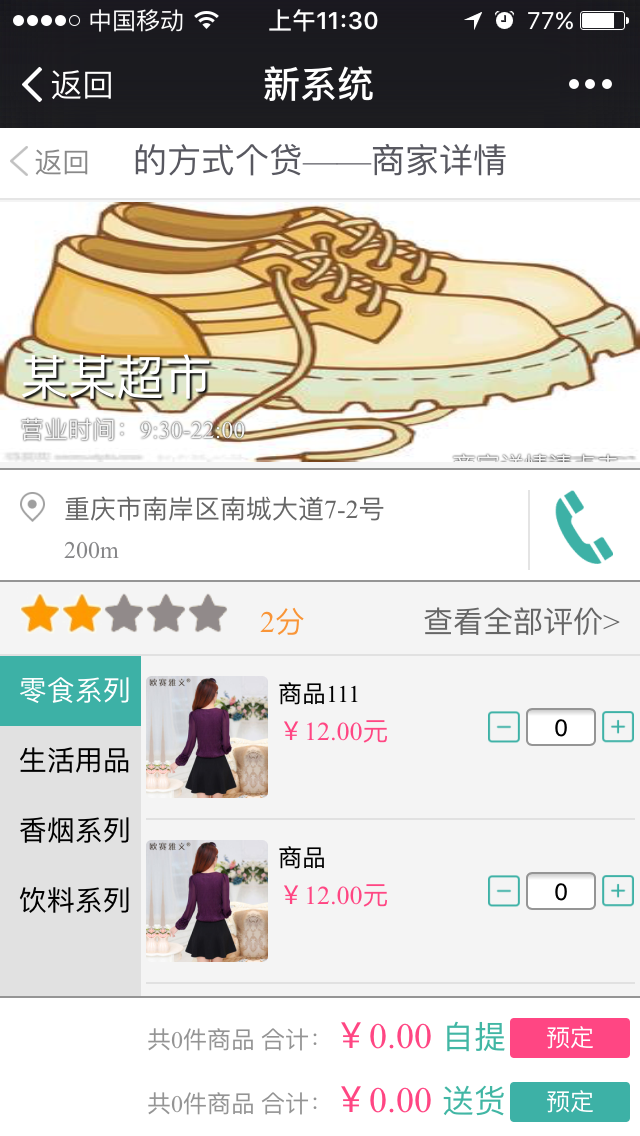Increase the quantity of 商品111
Screen dimensions: 640x1136
coord(618,727)
